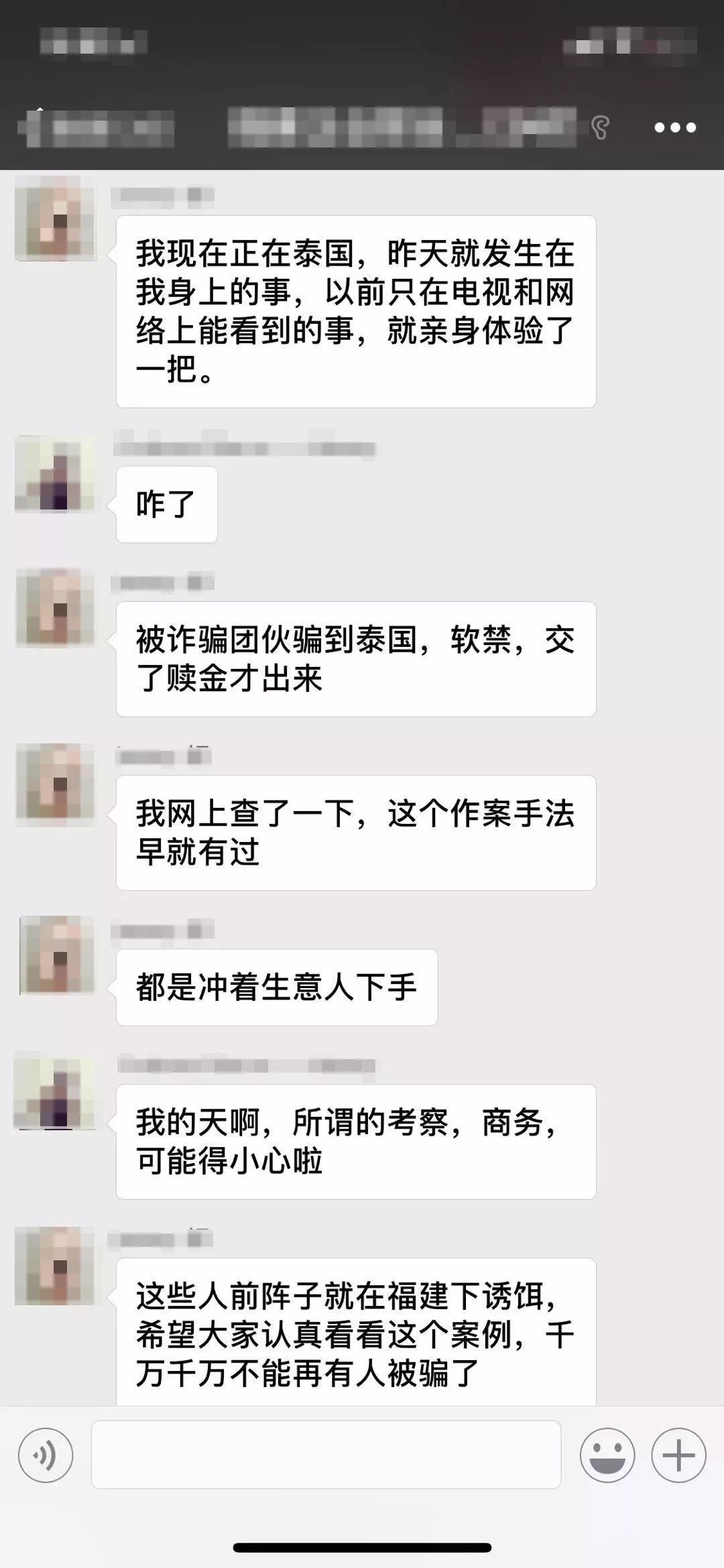This screenshot has width=724, height=1568.
Task: Switch to voice message input
Action: click(x=46, y=1455)
